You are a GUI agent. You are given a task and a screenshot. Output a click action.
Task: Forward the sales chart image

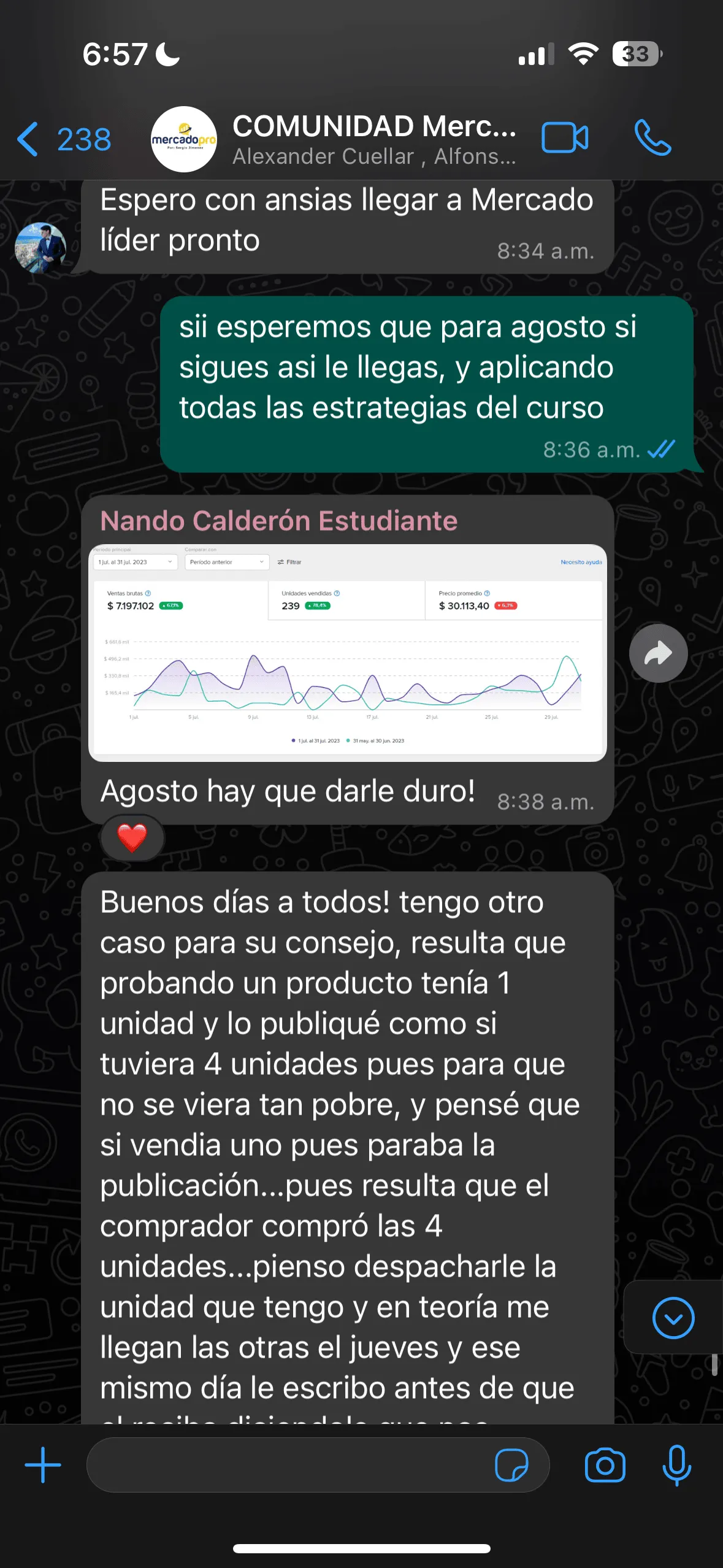coord(658,653)
